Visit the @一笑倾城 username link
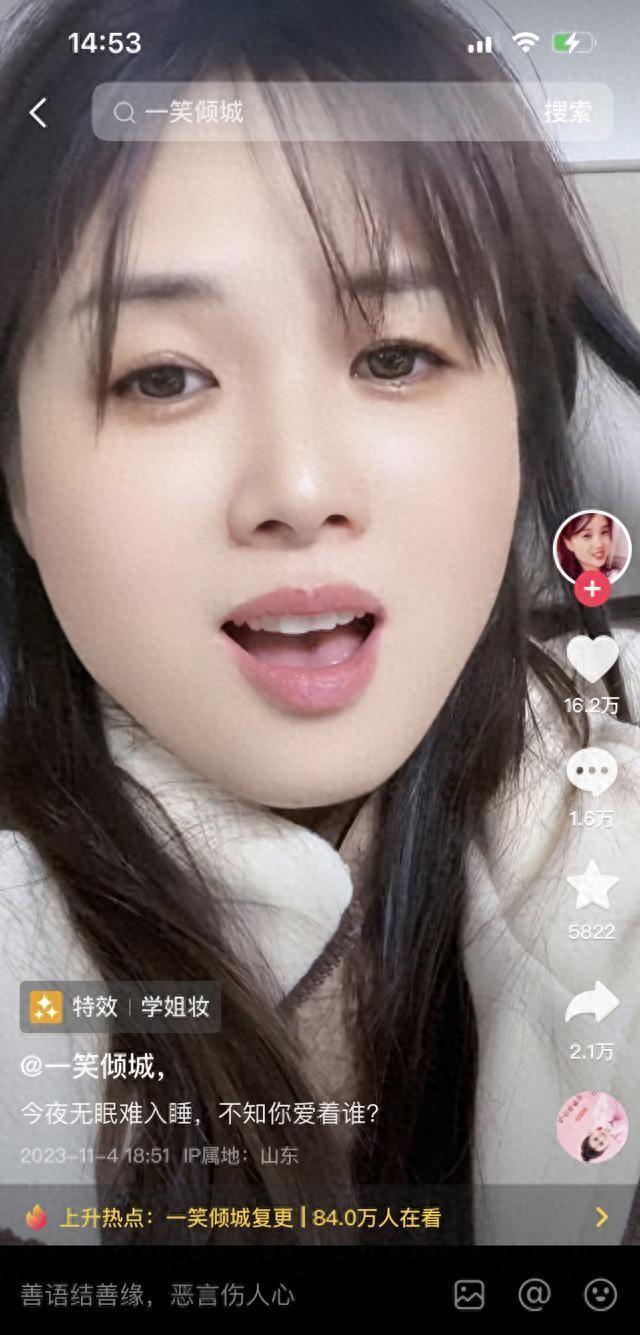Viewport: 640px width, 1335px height. pos(90,1067)
